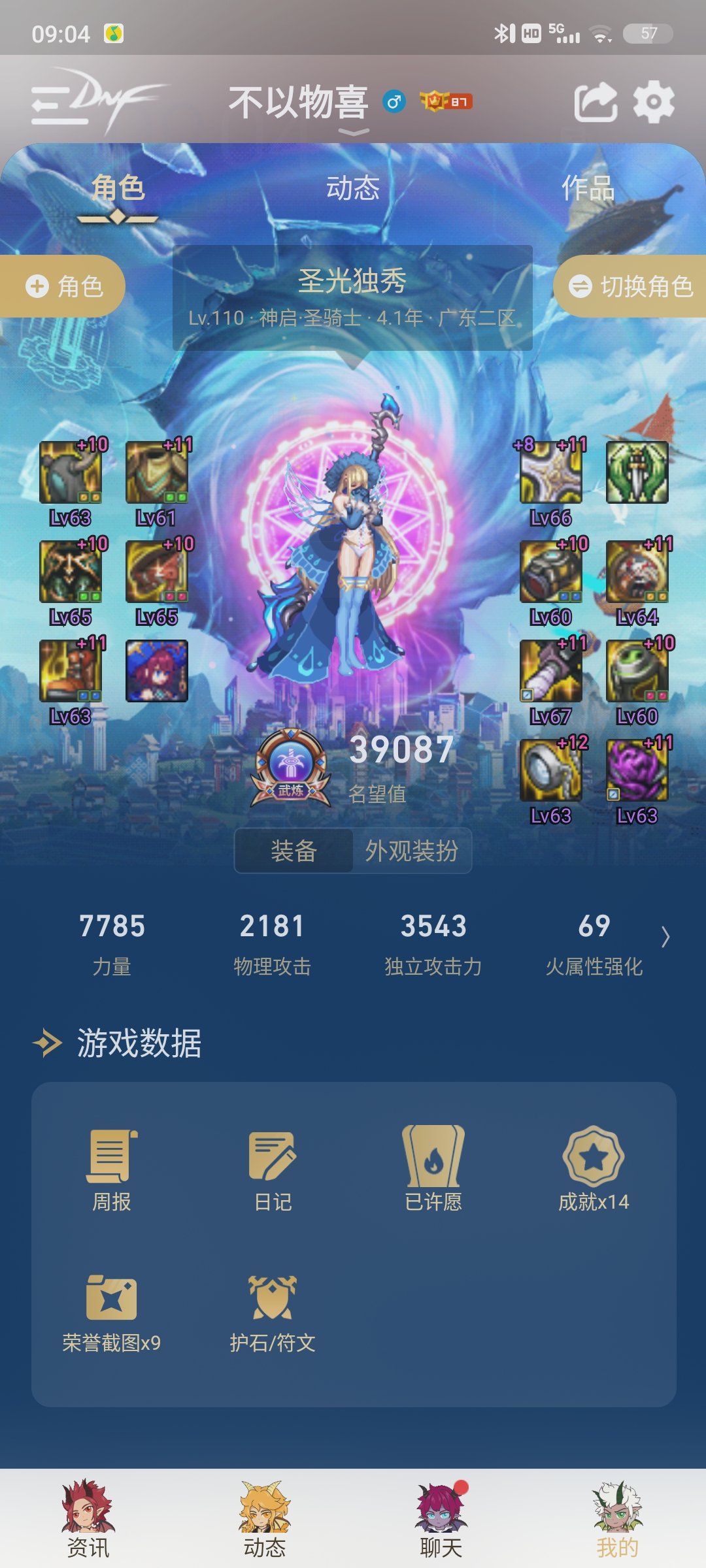Expand the username dropdown under 不以物喜
Screen dimensions: 706x1568
[354, 132]
